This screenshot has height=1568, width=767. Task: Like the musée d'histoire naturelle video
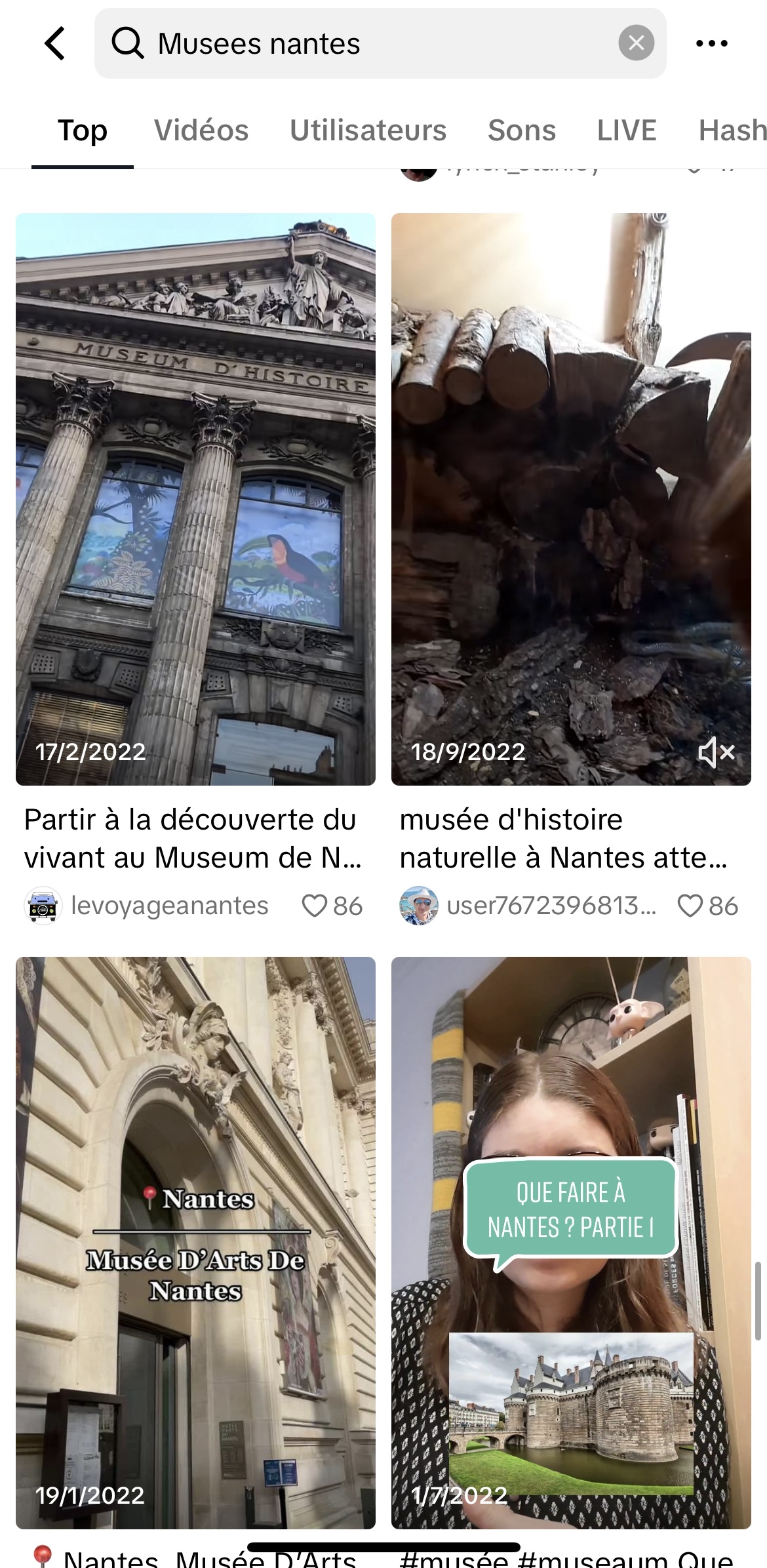click(690, 906)
